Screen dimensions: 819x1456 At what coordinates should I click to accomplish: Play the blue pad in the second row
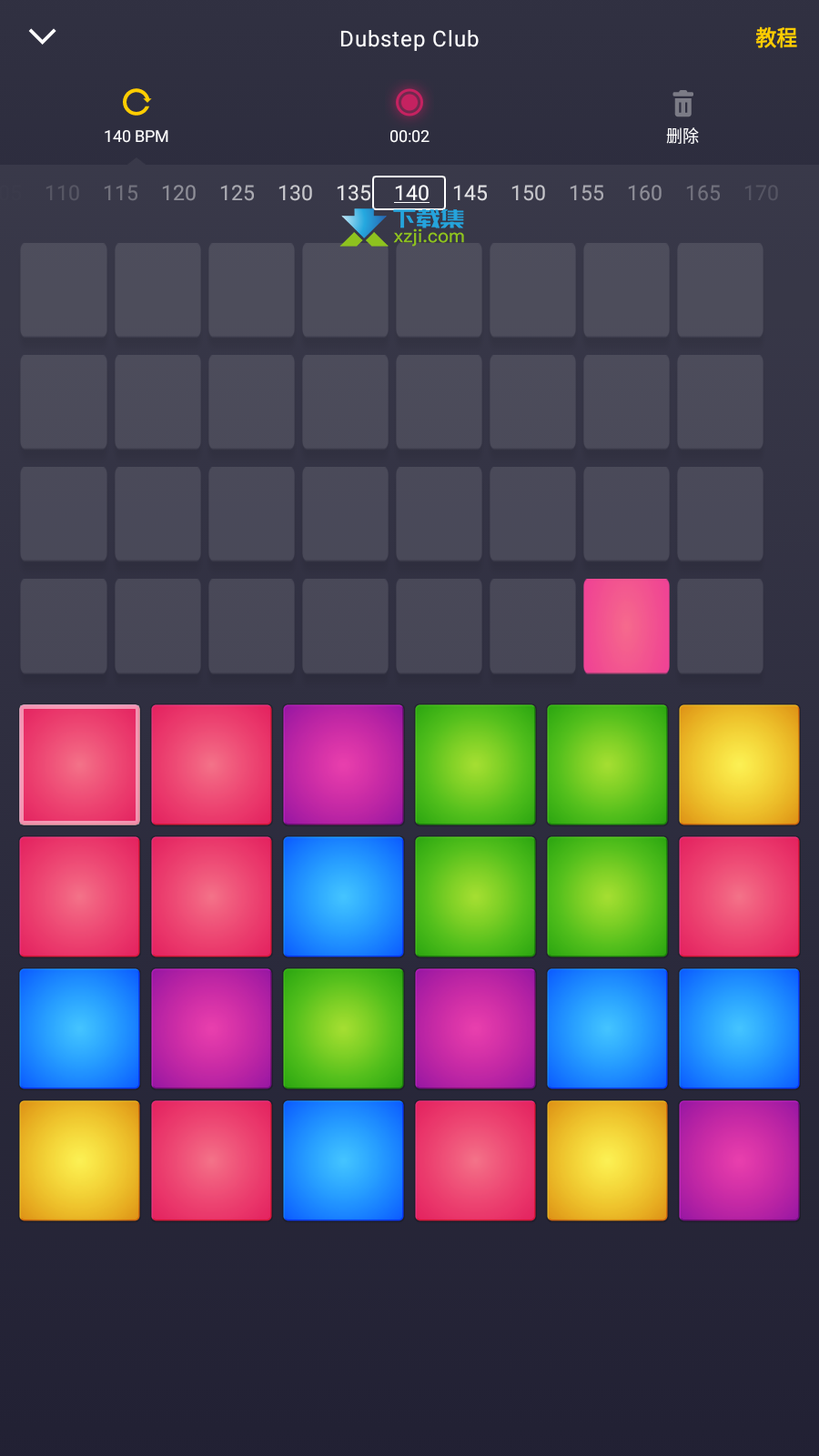[x=343, y=896]
